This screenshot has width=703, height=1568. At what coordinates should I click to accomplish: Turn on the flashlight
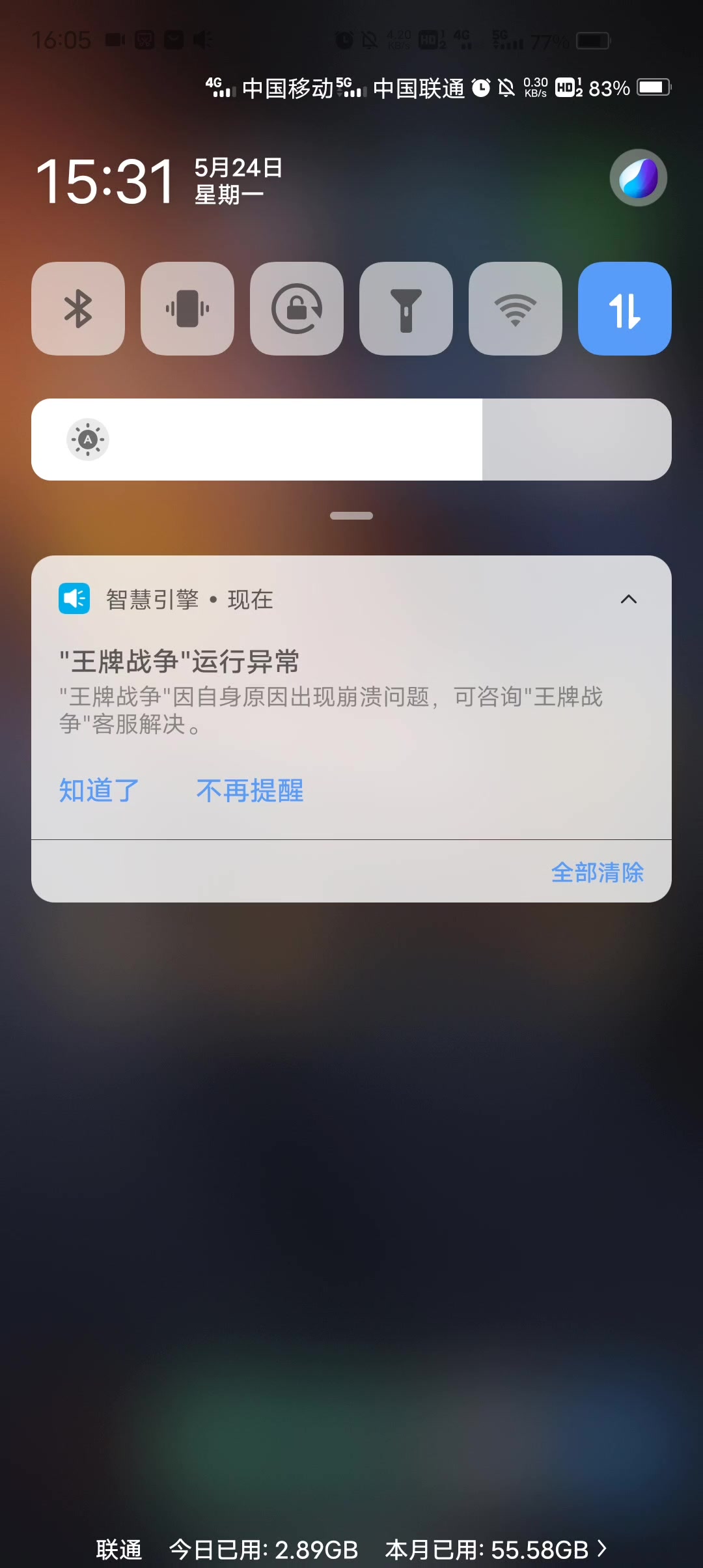(406, 309)
